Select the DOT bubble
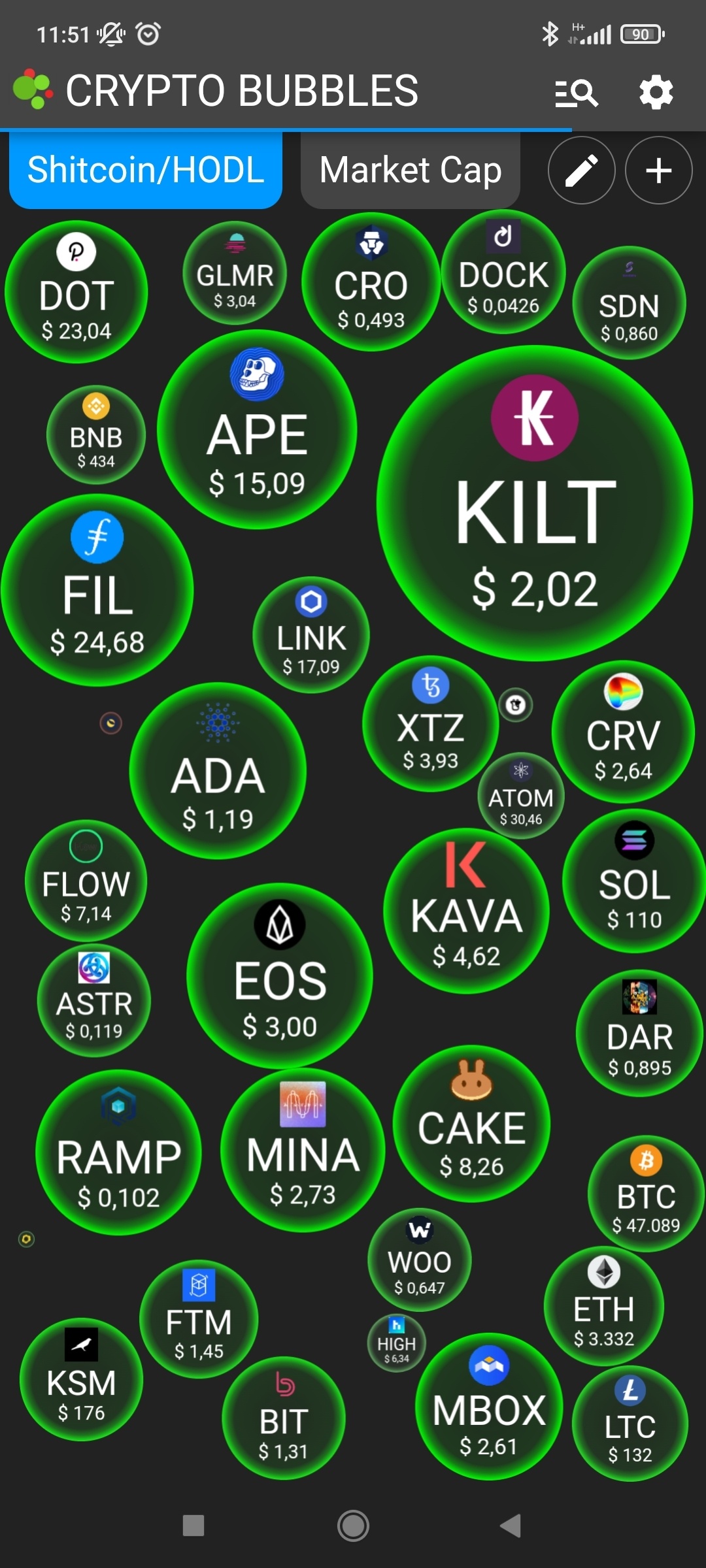Viewport: 706px width, 1568px height. [76, 292]
